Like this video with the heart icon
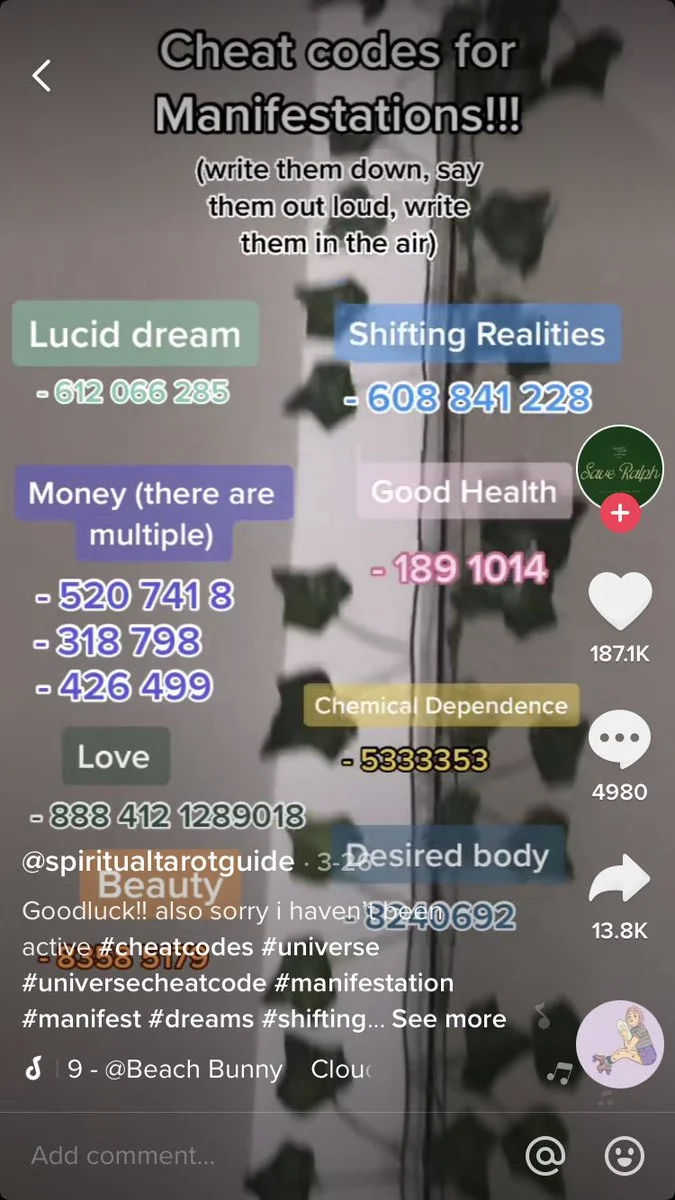 [620, 600]
